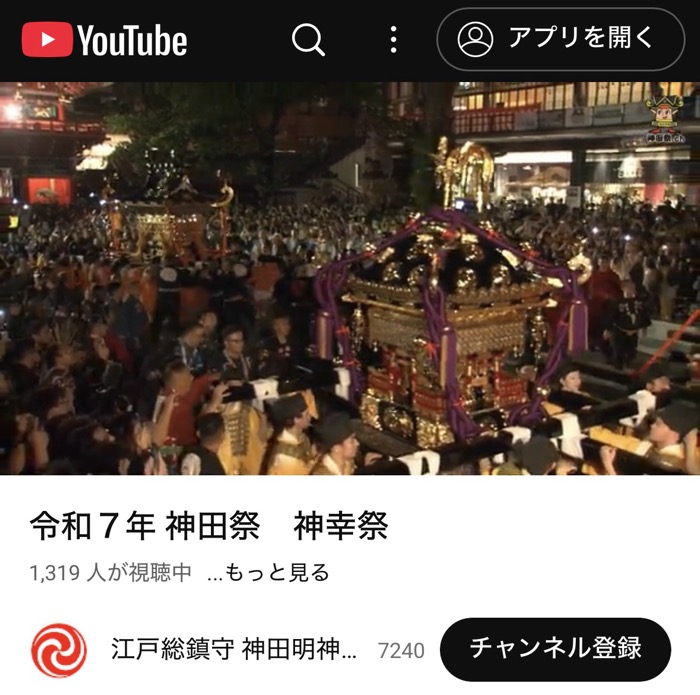Open the search icon
This screenshot has width=700, height=695.
pyautogui.click(x=308, y=40)
